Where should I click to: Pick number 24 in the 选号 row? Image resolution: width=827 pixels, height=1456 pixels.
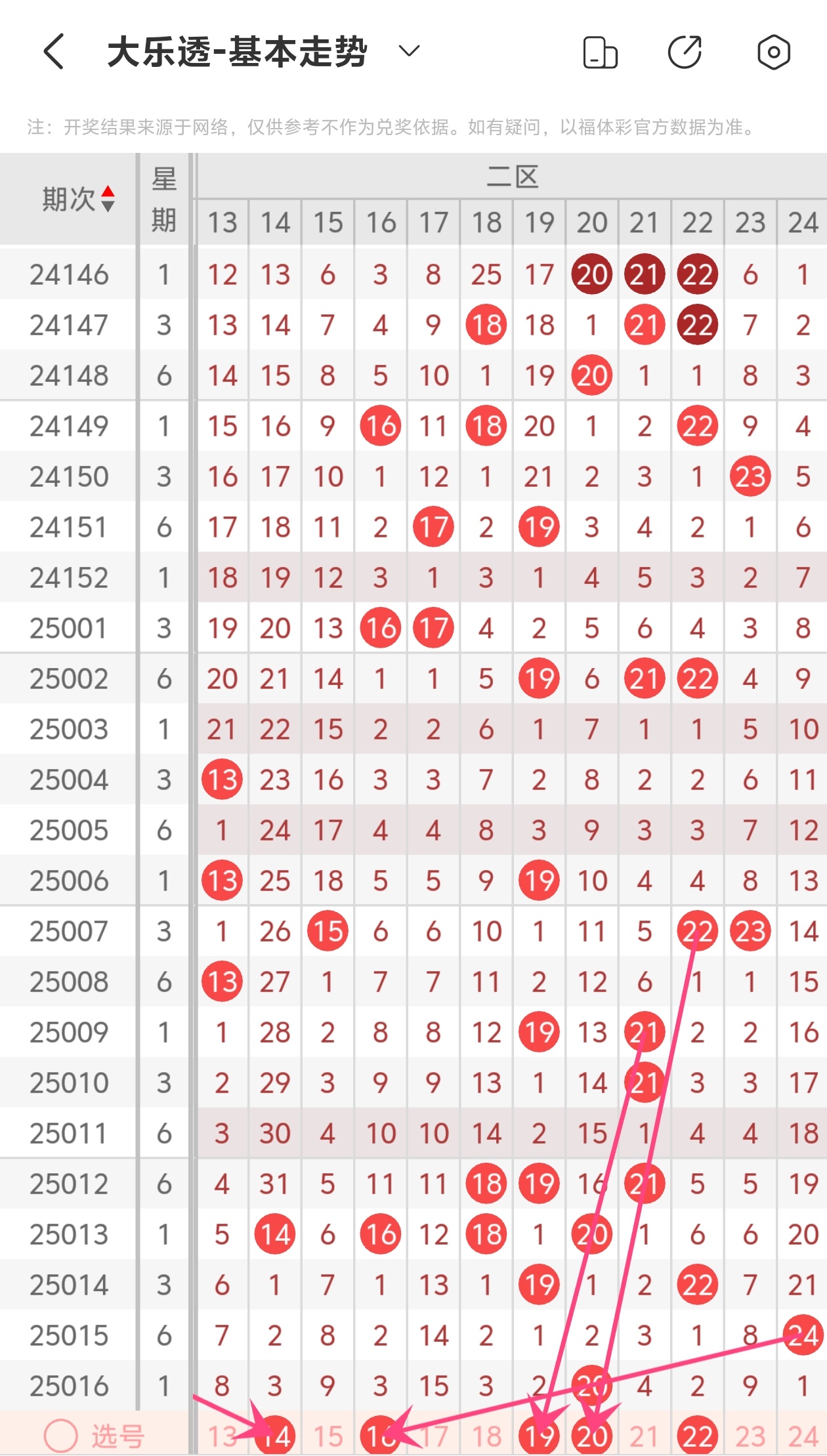(803, 1436)
